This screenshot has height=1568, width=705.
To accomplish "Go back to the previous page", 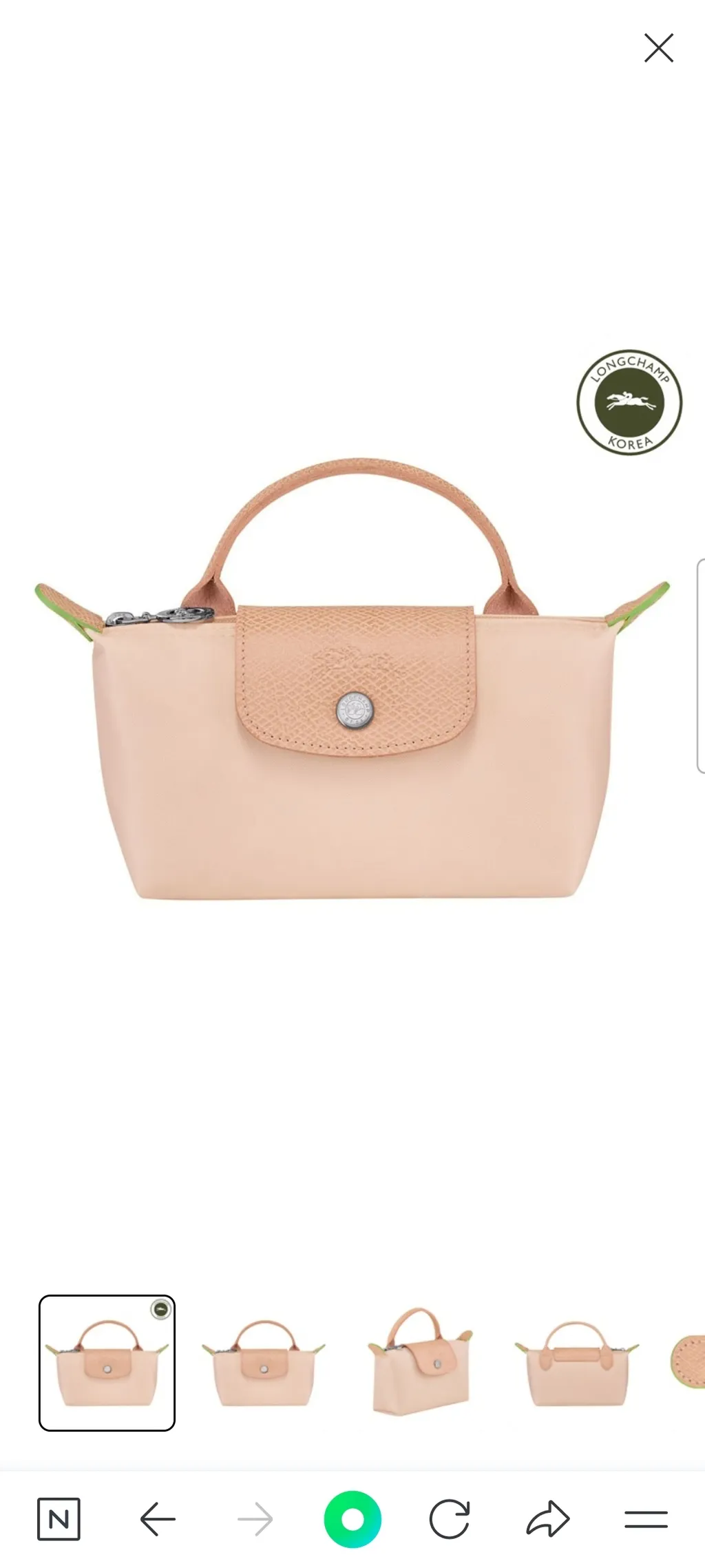I will click(x=158, y=1519).
